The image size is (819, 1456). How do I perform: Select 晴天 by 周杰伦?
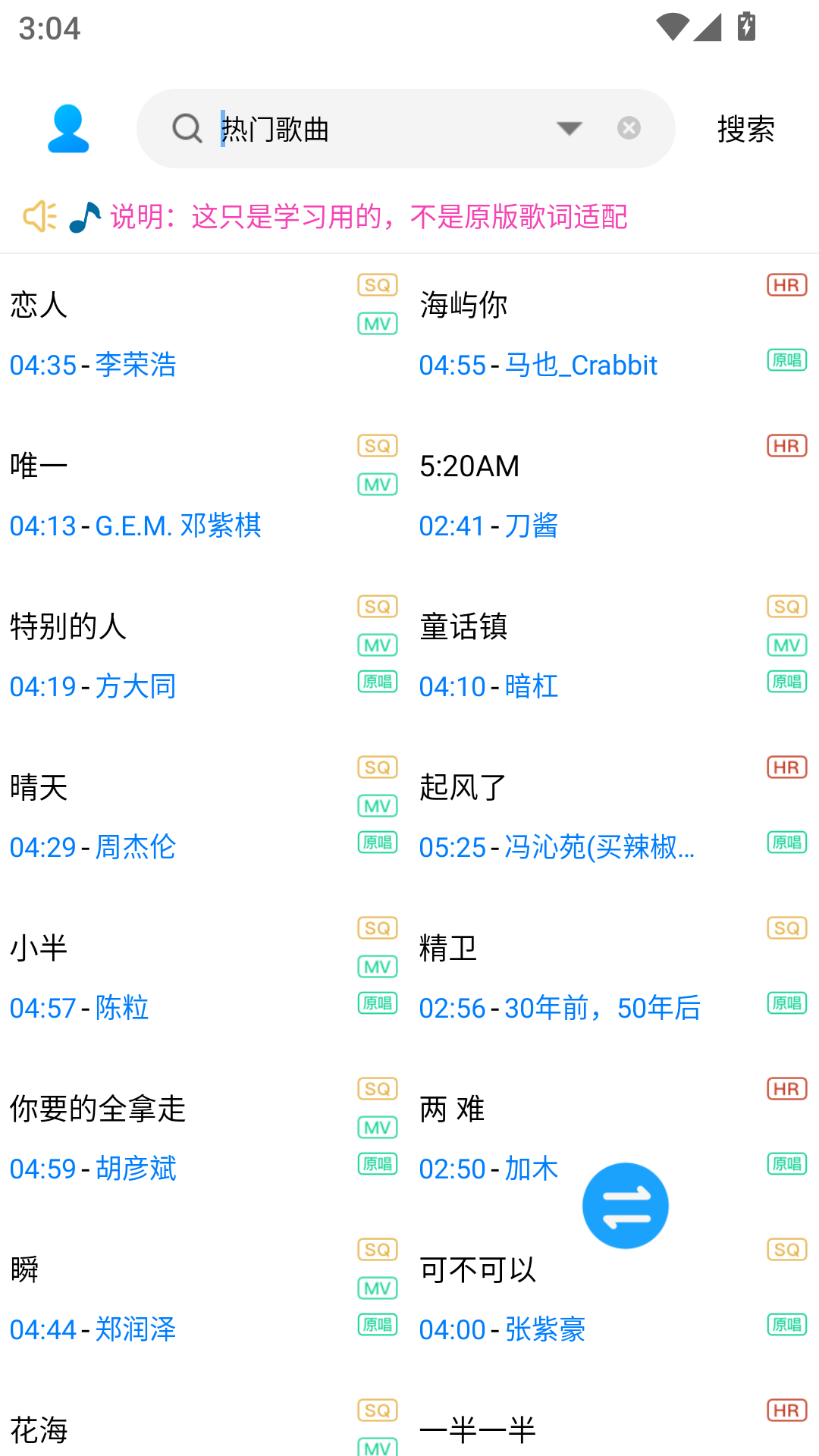pos(205,817)
